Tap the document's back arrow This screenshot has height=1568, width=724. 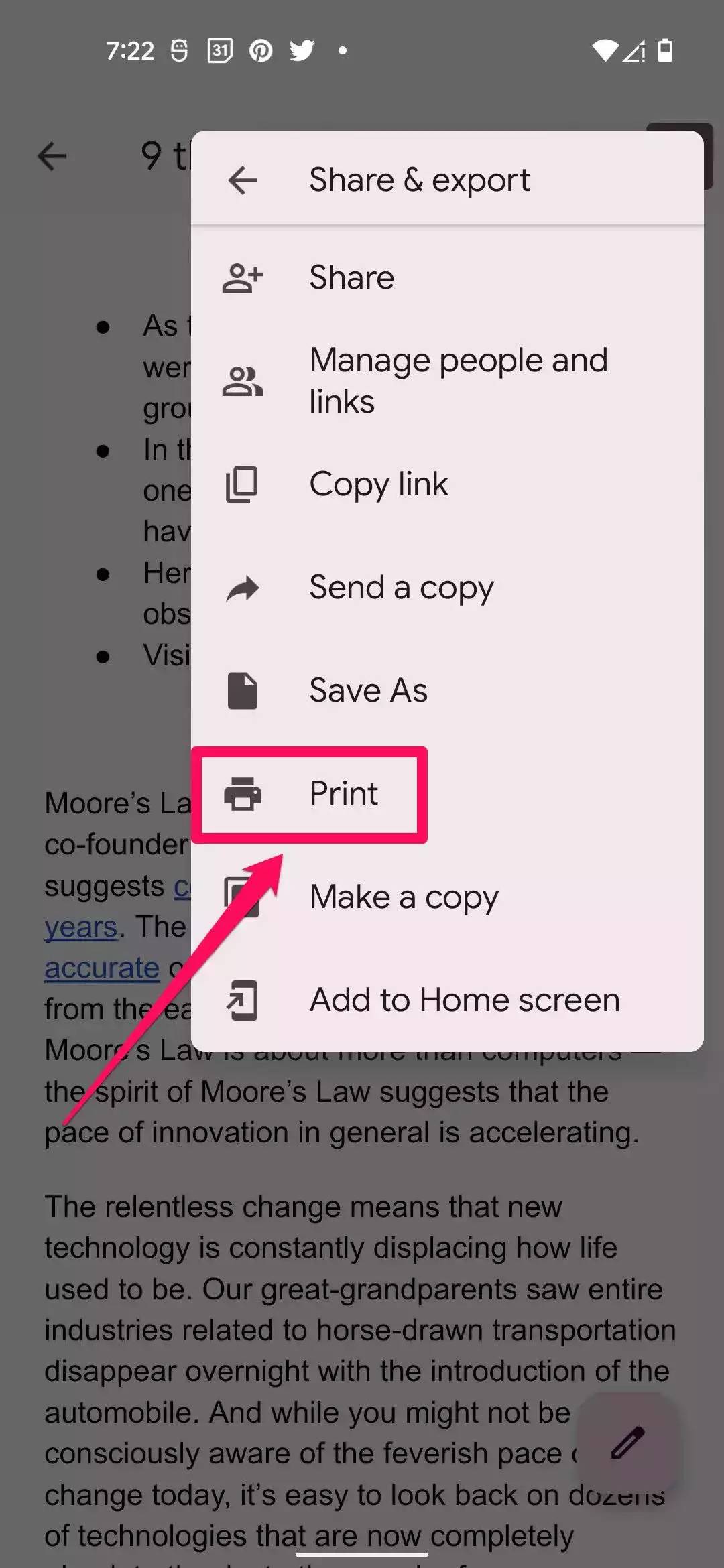click(52, 157)
